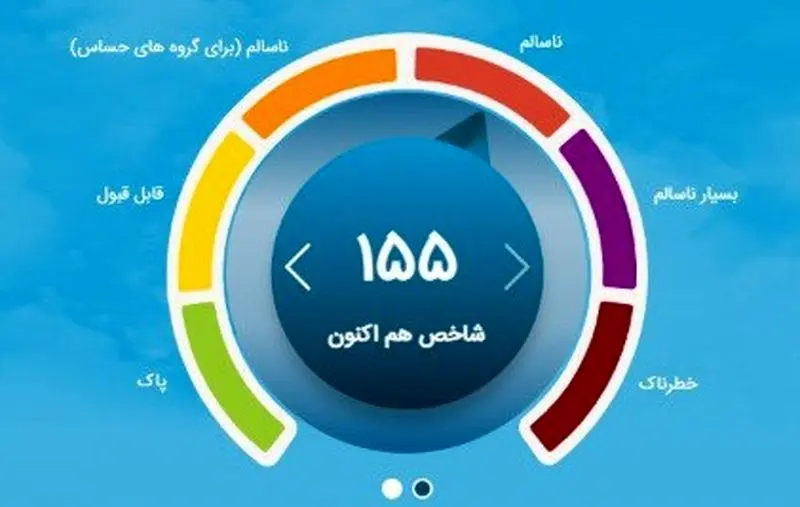800x507 pixels.
Task: Show the previous air quality index
Action: pos(297,267)
